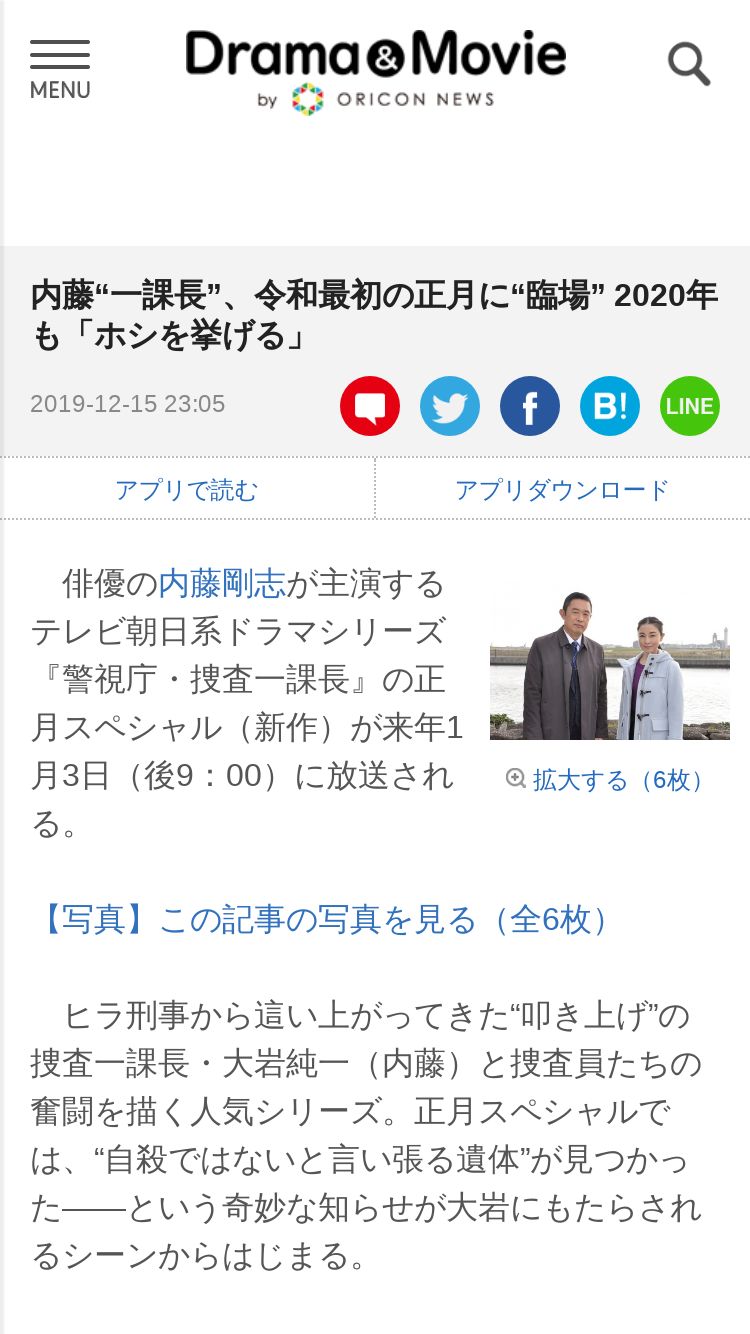Bookmark with Hatena B! icon
Image resolution: width=750 pixels, height=1334 pixels.
pos(610,406)
